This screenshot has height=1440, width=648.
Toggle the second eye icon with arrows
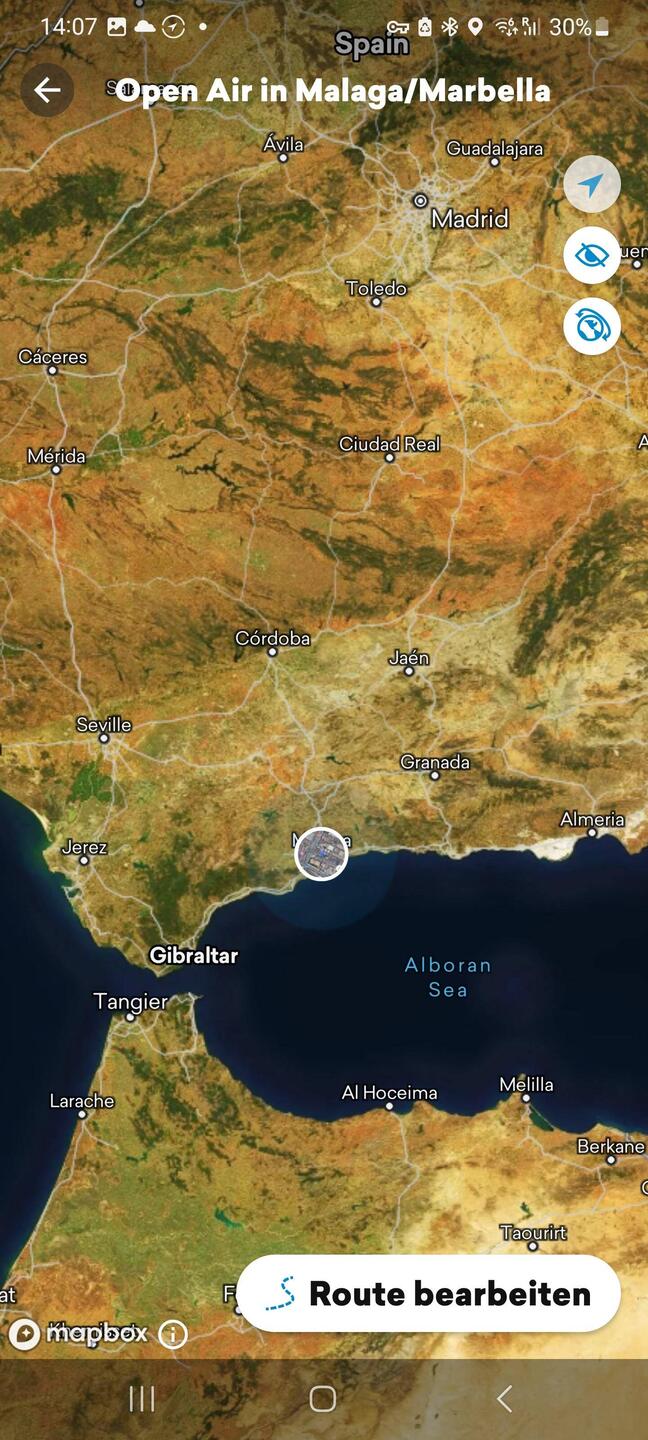point(592,326)
